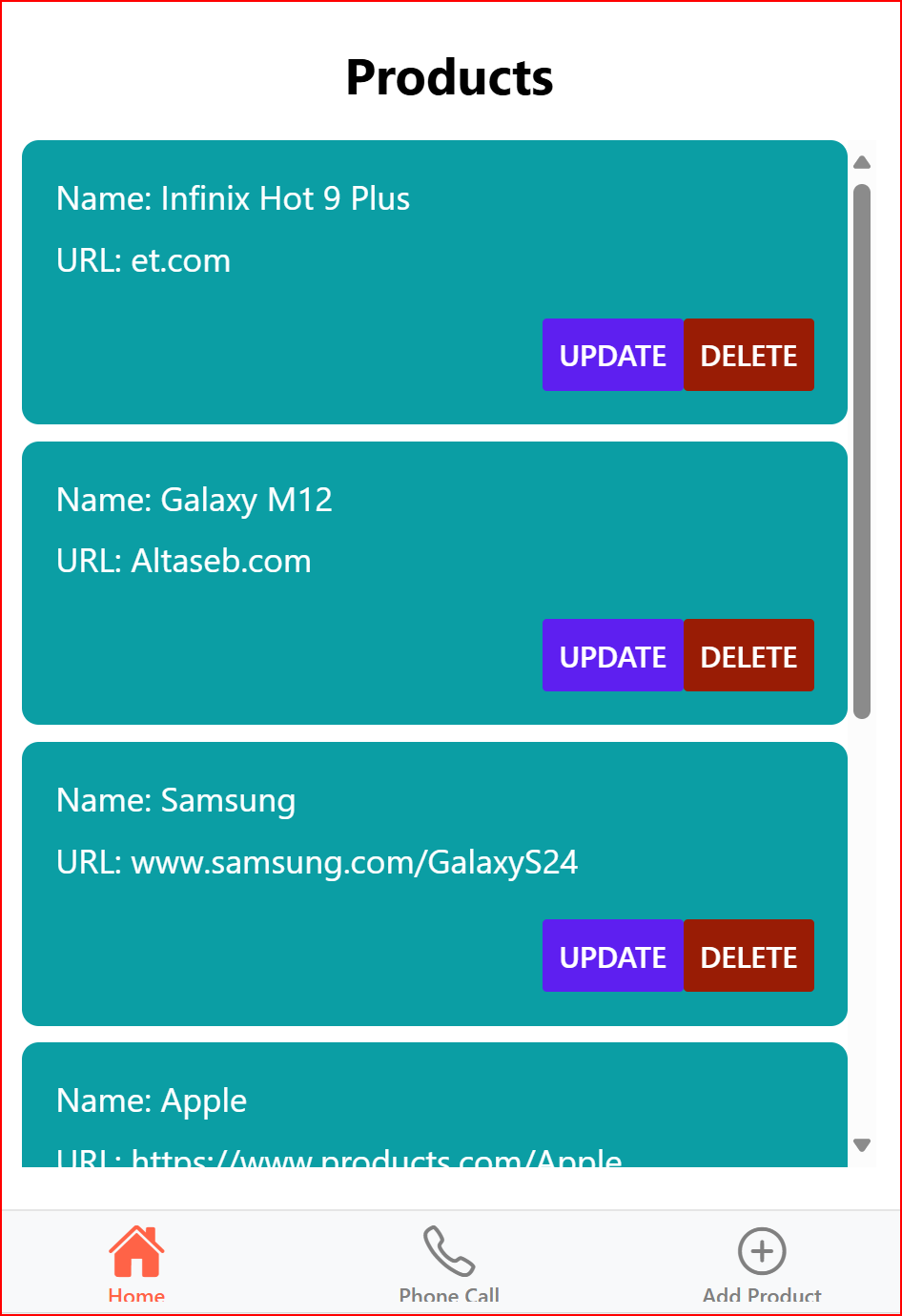Update the Samsung product entry

coord(612,956)
